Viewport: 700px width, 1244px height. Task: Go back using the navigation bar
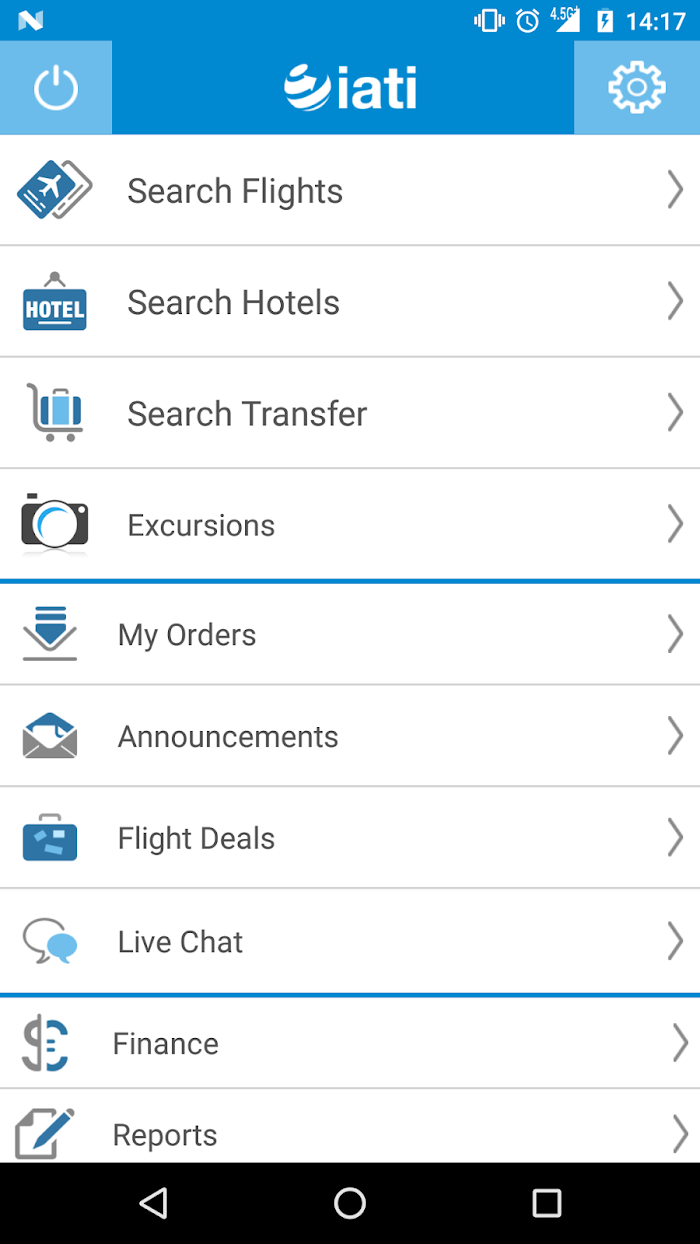pyautogui.click(x=153, y=1203)
